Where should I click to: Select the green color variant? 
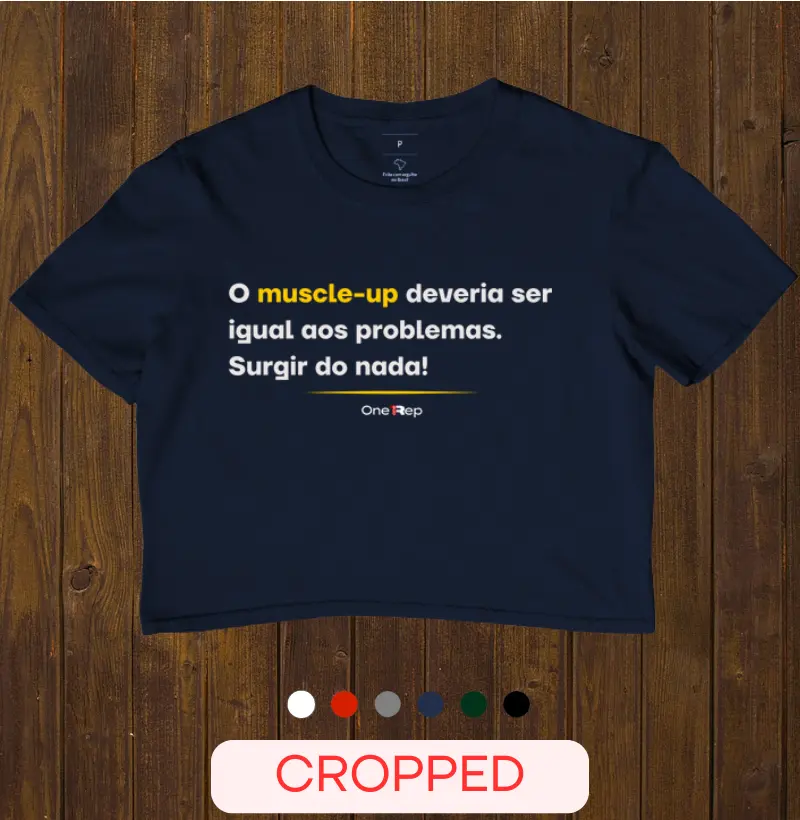[x=472, y=704]
